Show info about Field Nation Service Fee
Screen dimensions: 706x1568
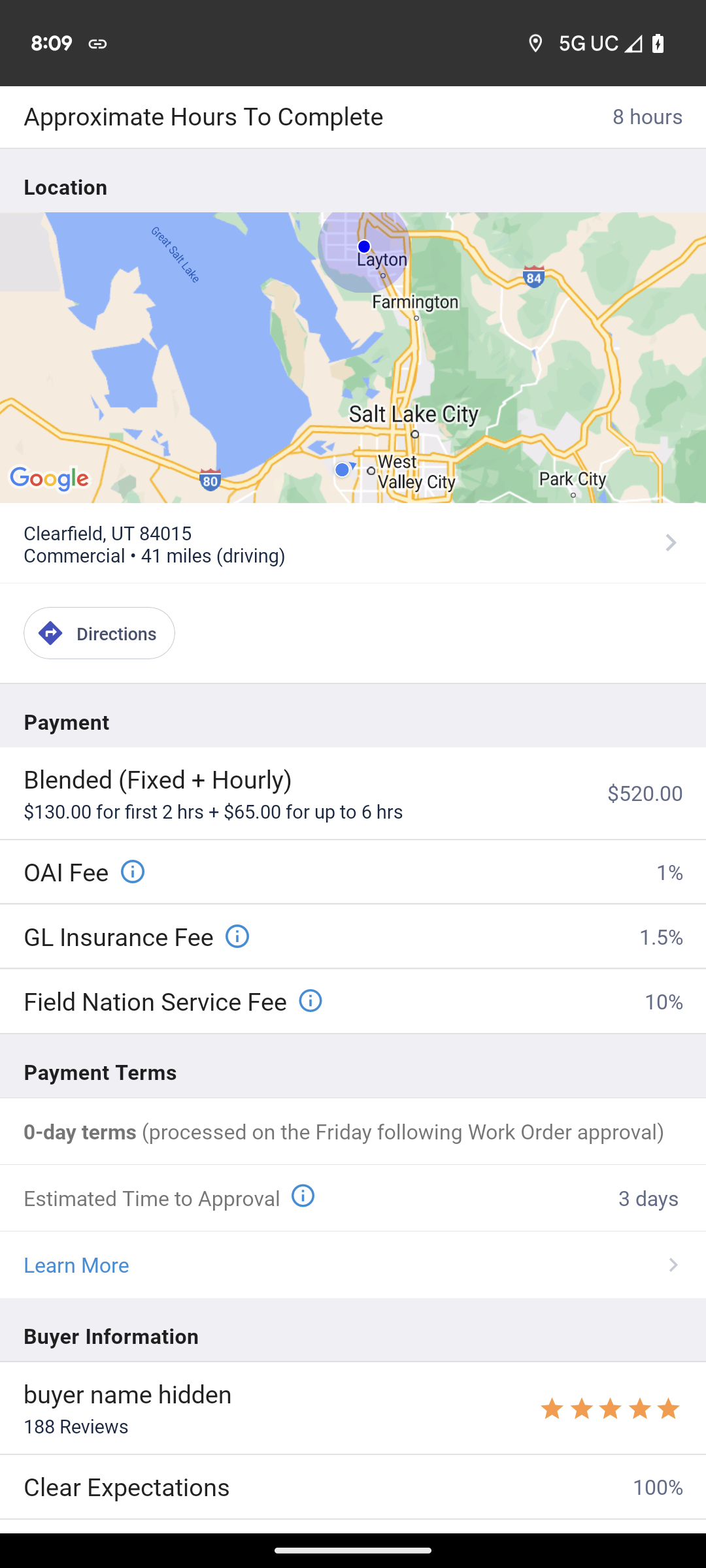pyautogui.click(x=311, y=1000)
